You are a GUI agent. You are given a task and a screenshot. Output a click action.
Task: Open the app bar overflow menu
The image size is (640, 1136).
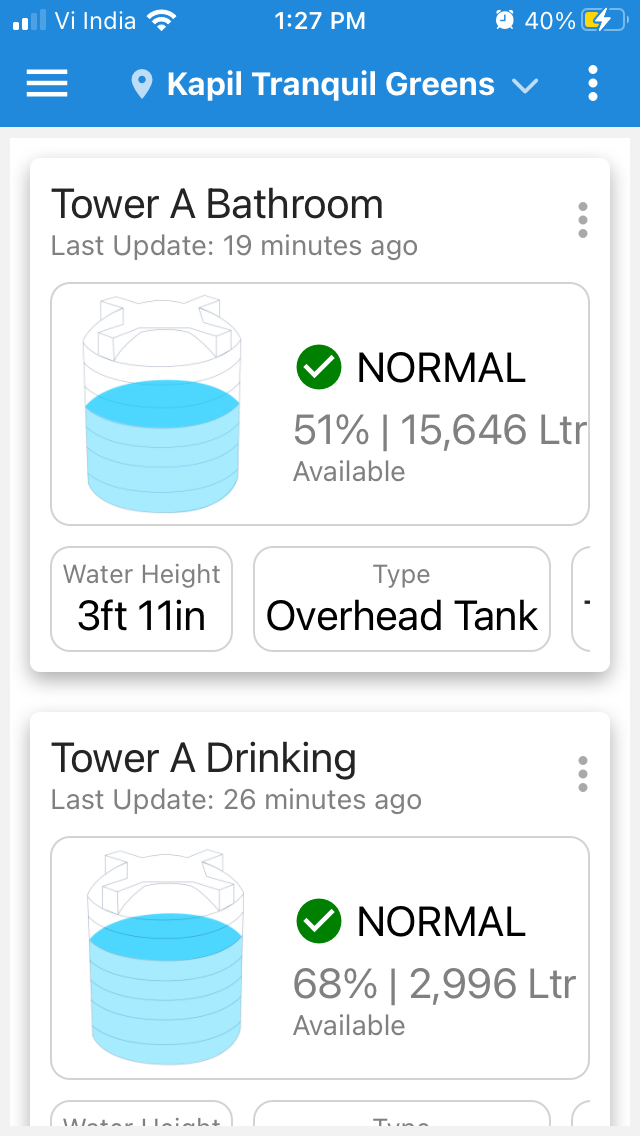coord(593,84)
